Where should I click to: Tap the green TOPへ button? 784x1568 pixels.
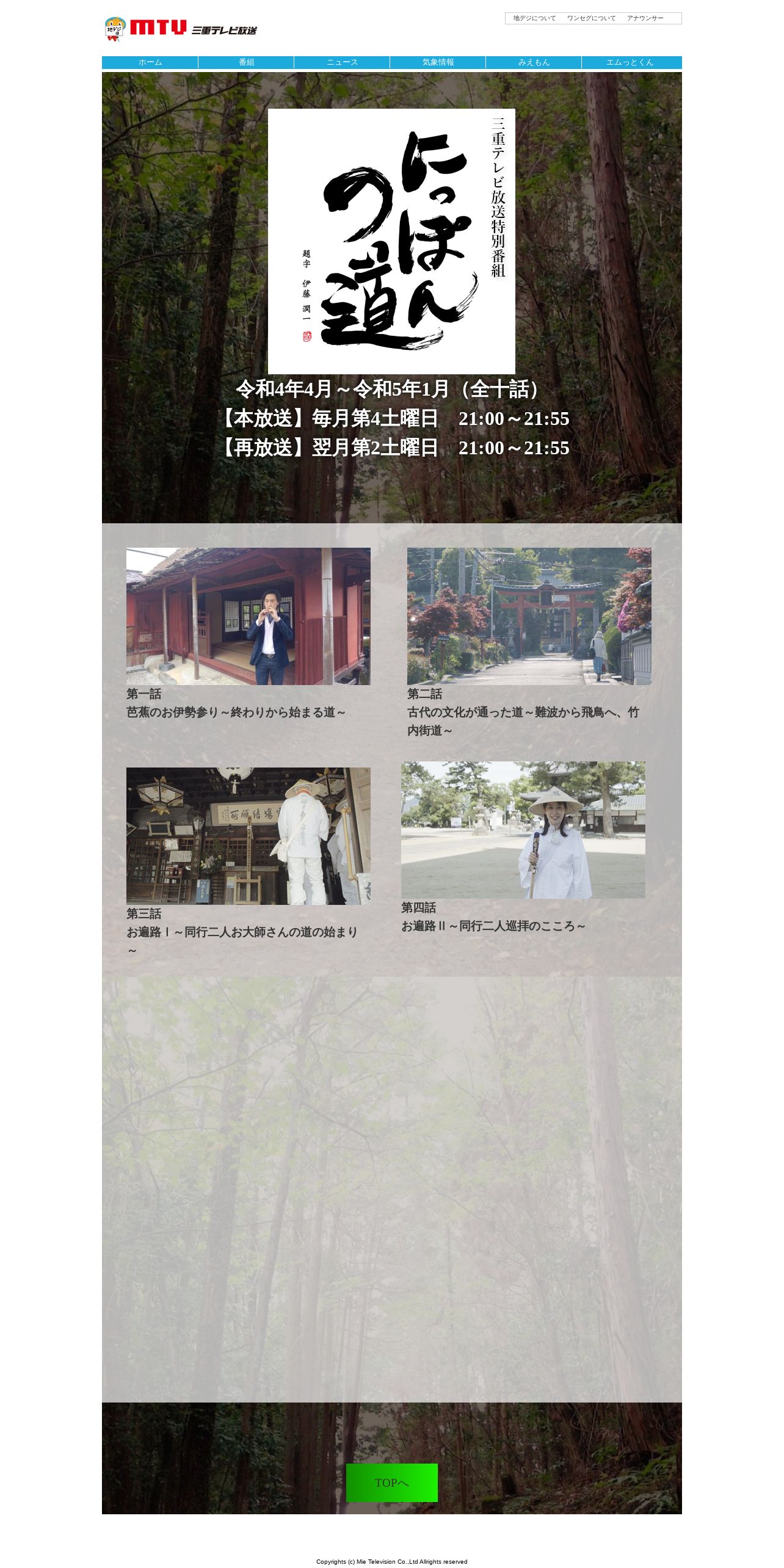tap(392, 1483)
